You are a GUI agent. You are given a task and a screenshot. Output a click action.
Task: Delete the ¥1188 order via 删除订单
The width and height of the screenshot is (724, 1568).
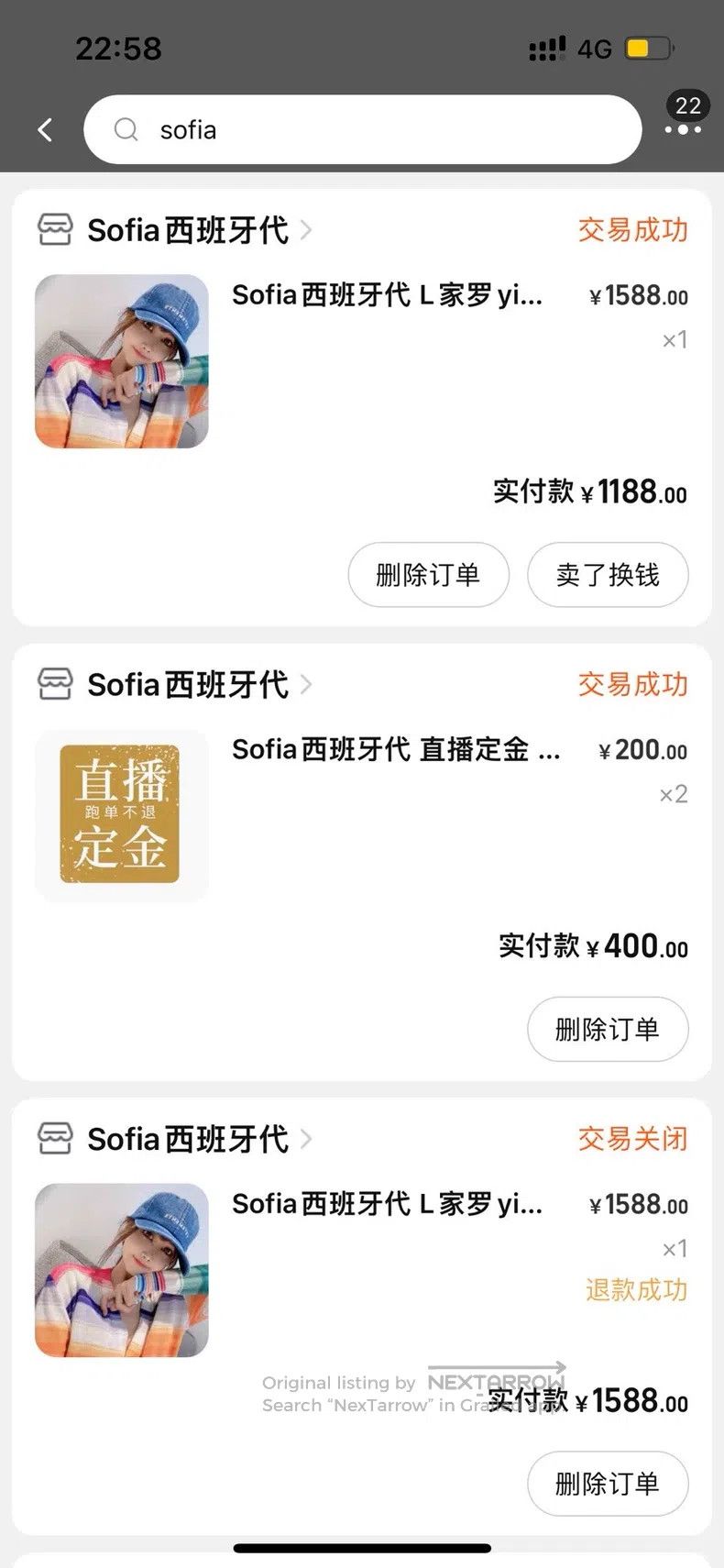pyautogui.click(x=428, y=575)
